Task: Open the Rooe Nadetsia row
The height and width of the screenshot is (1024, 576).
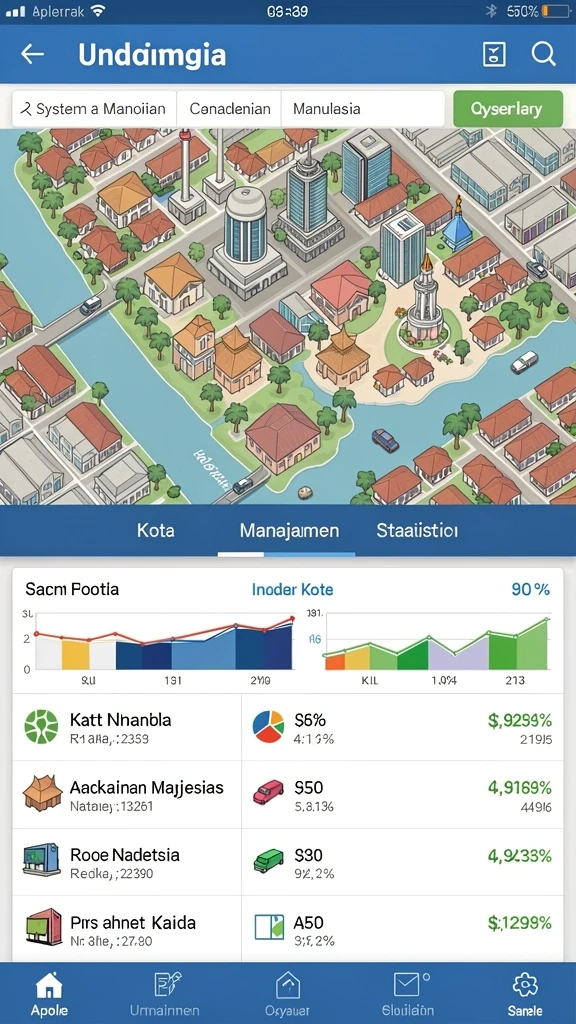Action: 288,862
